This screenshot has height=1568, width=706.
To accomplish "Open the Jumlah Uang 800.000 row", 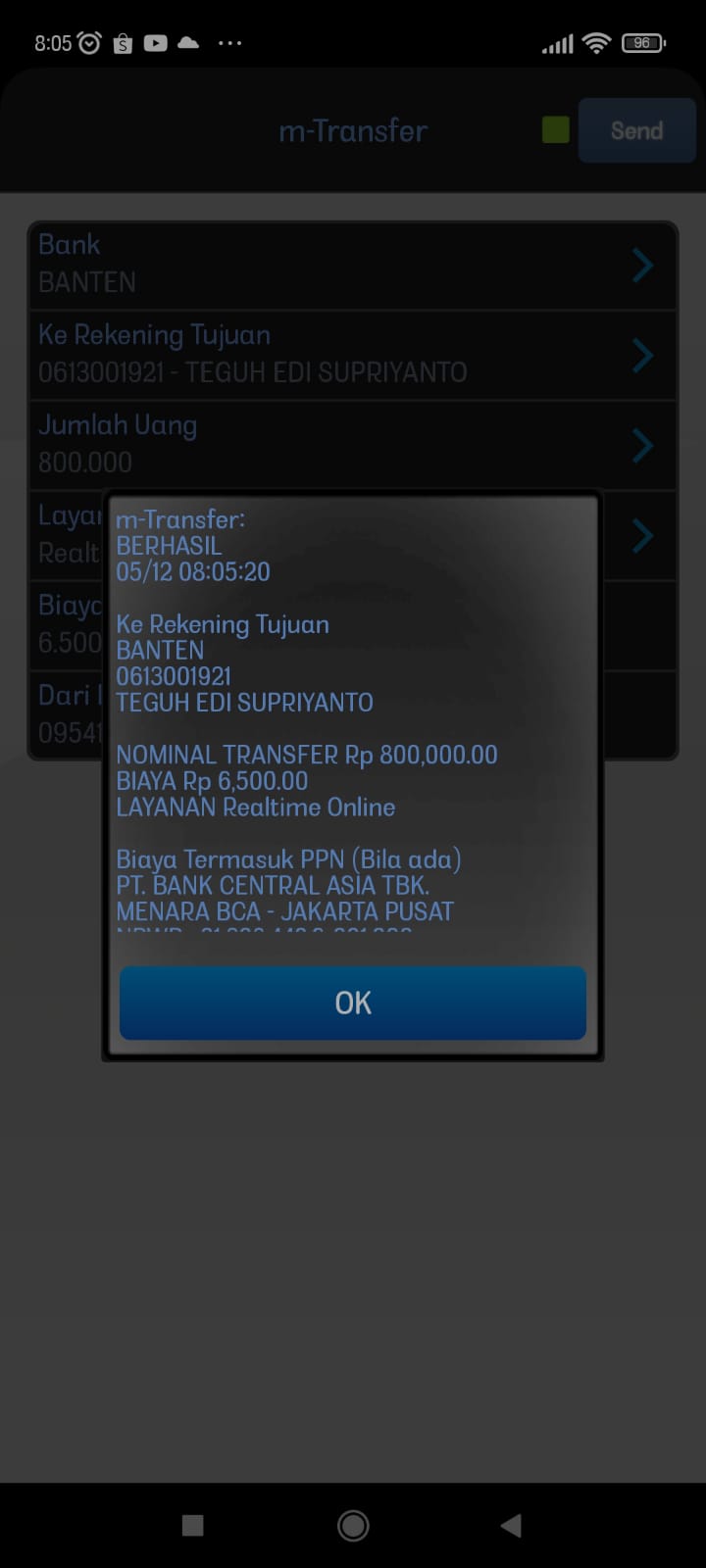I will (353, 445).
